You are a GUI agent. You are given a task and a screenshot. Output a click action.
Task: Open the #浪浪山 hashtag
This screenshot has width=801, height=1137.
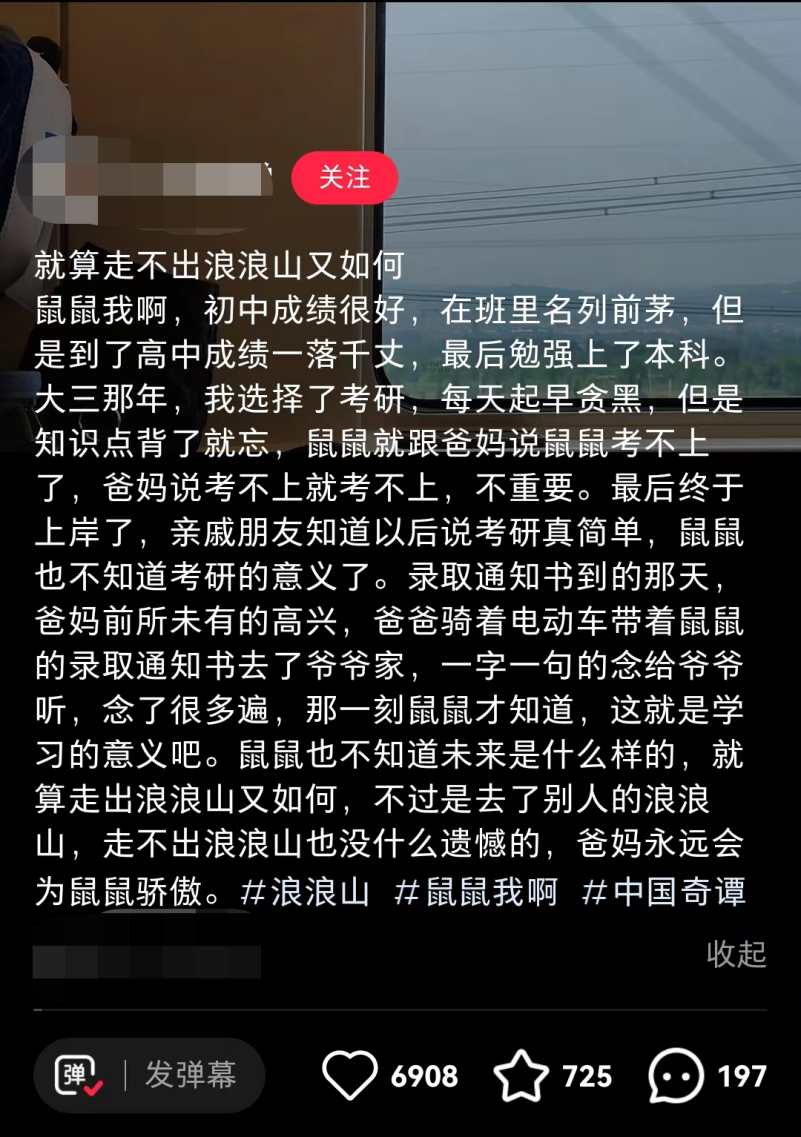coord(306,891)
